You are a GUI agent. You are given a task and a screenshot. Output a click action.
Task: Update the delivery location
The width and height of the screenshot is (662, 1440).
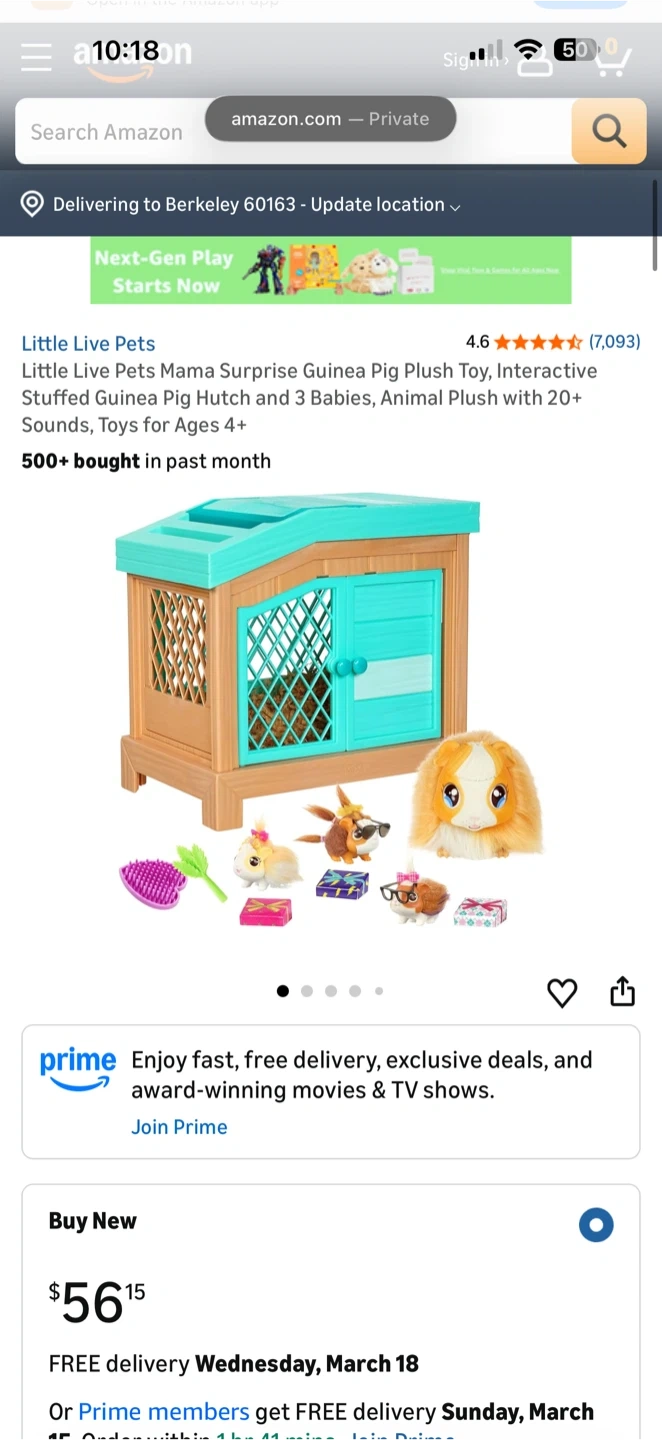pyautogui.click(x=256, y=205)
